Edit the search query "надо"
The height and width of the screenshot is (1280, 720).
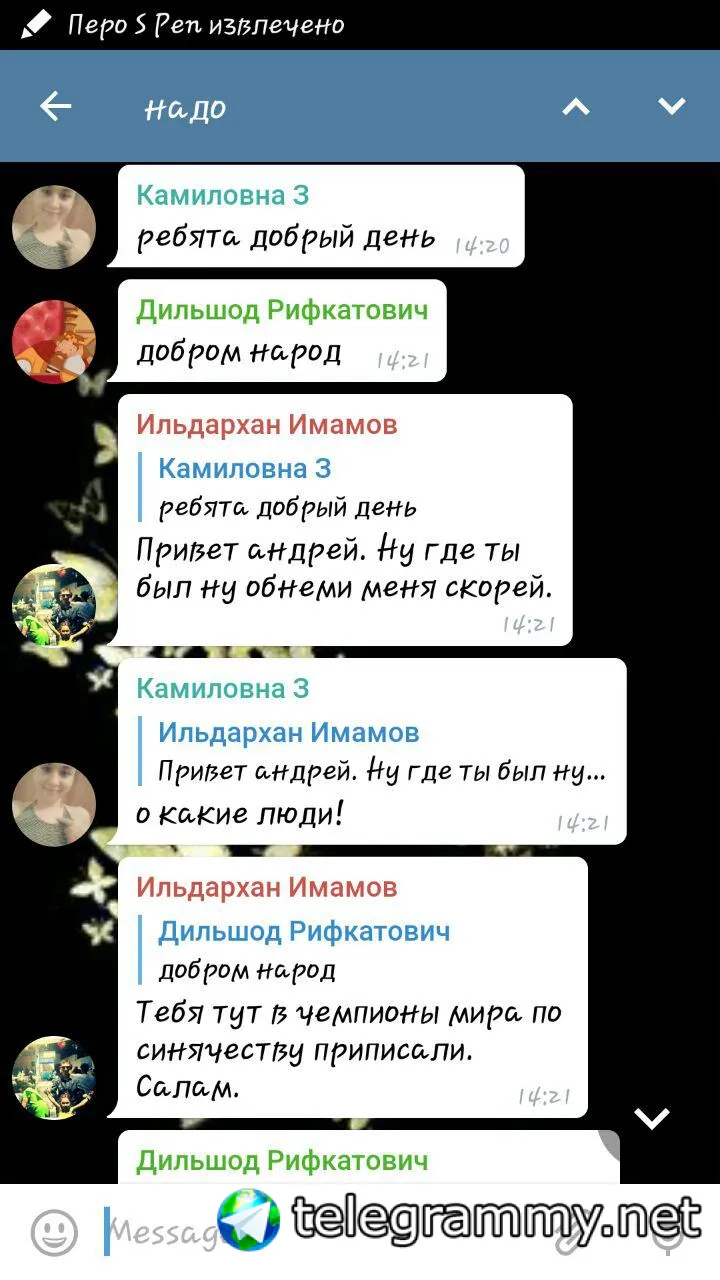[x=300, y=107]
